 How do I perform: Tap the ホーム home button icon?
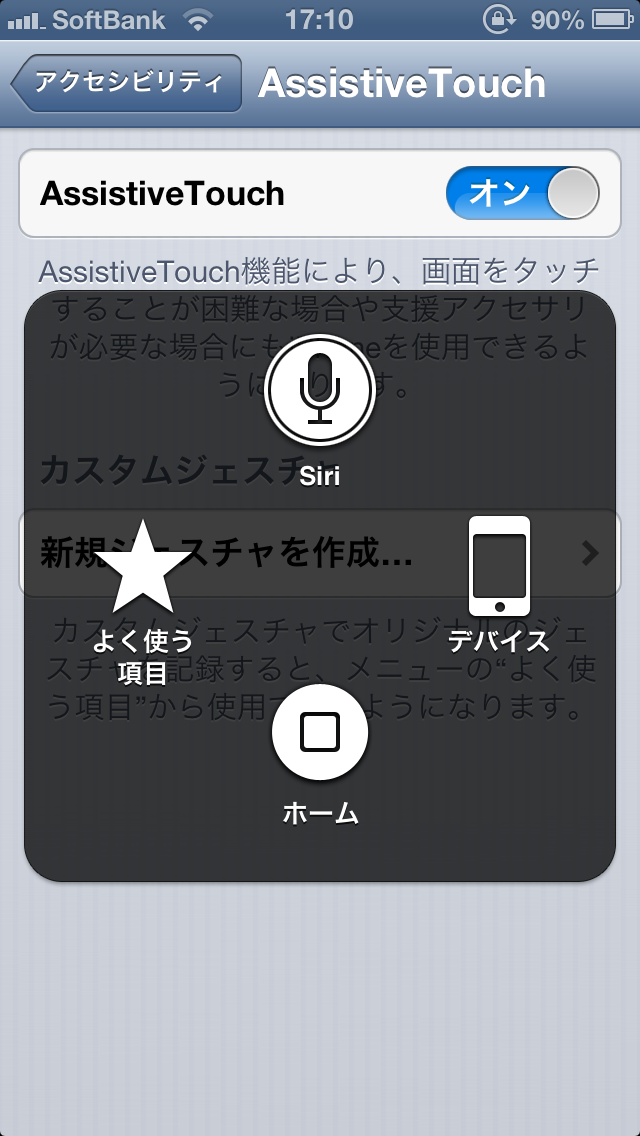[320, 732]
